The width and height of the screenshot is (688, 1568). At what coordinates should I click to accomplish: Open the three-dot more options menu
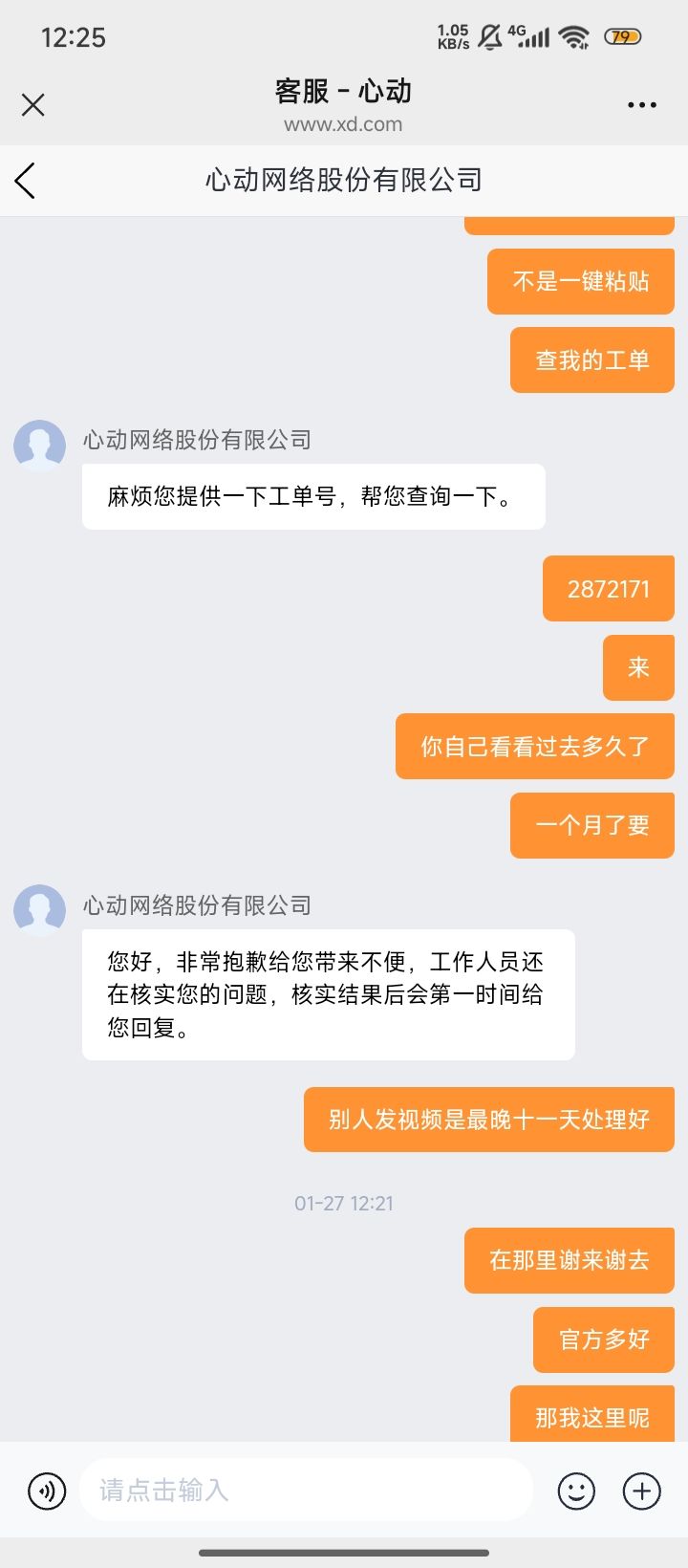[641, 105]
